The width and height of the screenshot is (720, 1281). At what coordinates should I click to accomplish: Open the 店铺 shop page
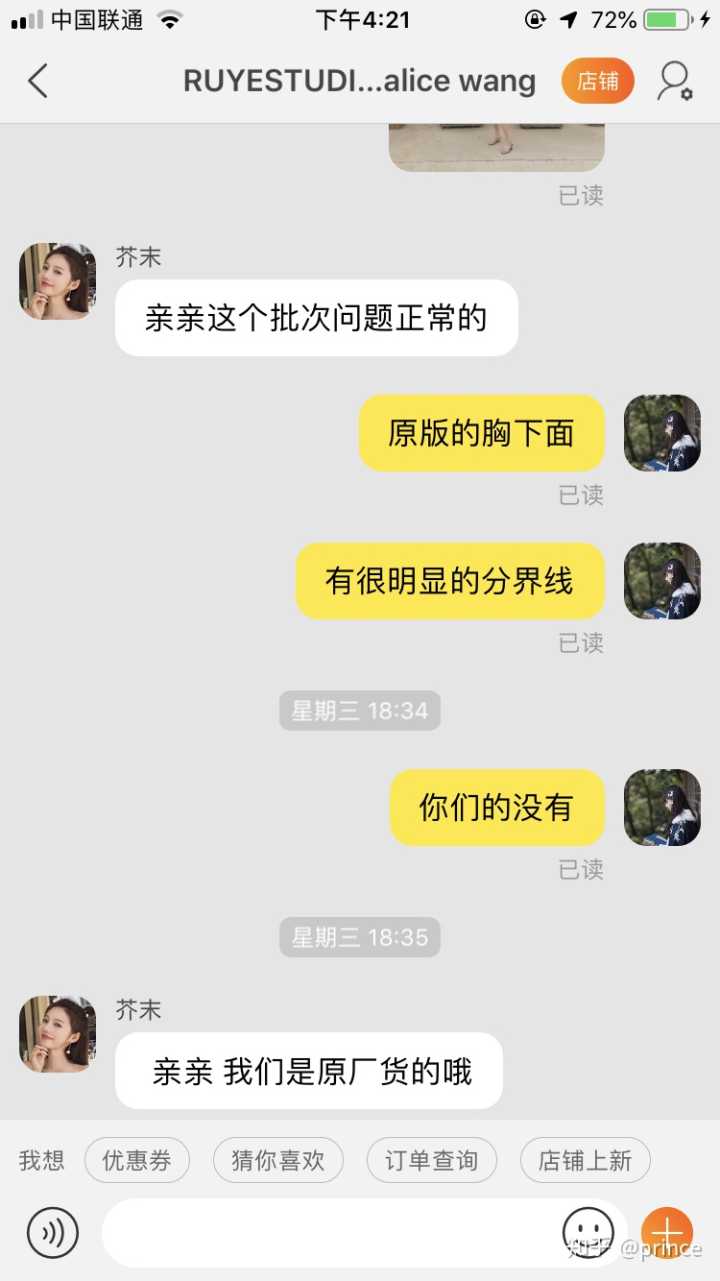(x=597, y=81)
